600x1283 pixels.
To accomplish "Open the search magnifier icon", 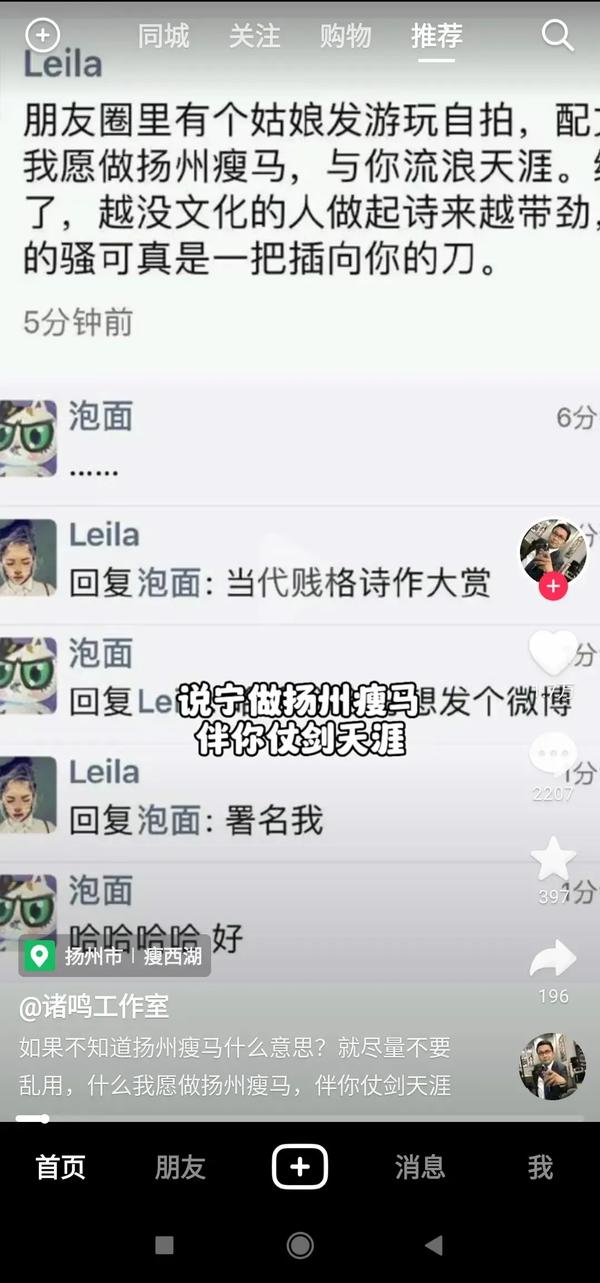I will (557, 36).
